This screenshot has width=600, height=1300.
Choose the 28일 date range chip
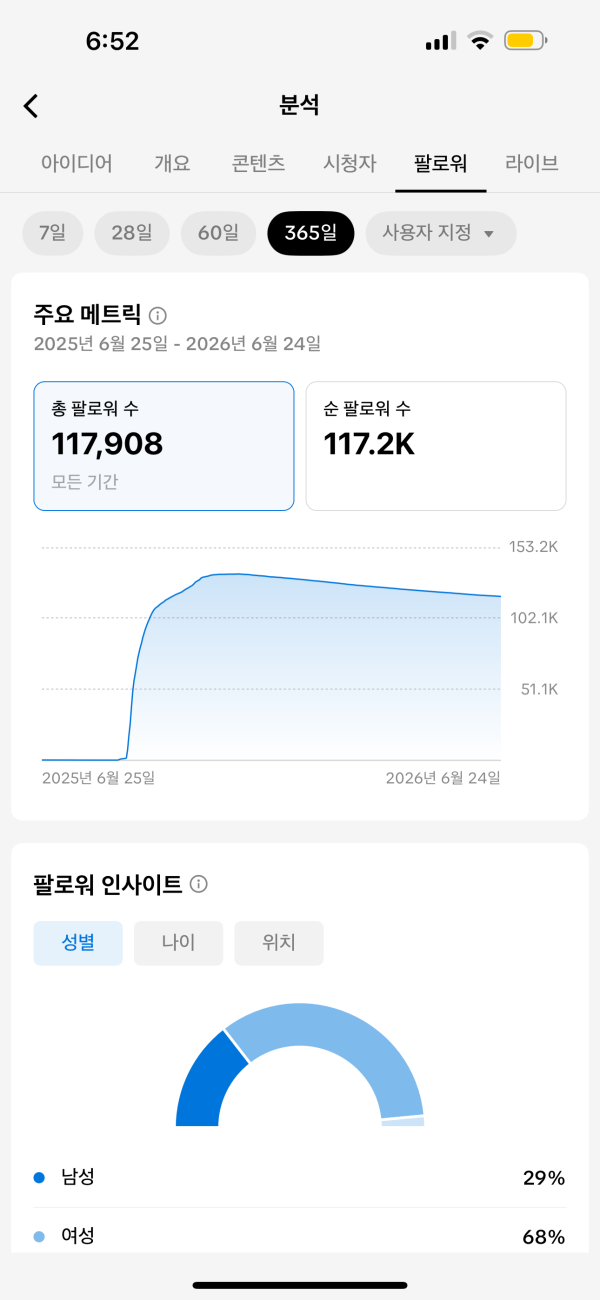[132, 233]
